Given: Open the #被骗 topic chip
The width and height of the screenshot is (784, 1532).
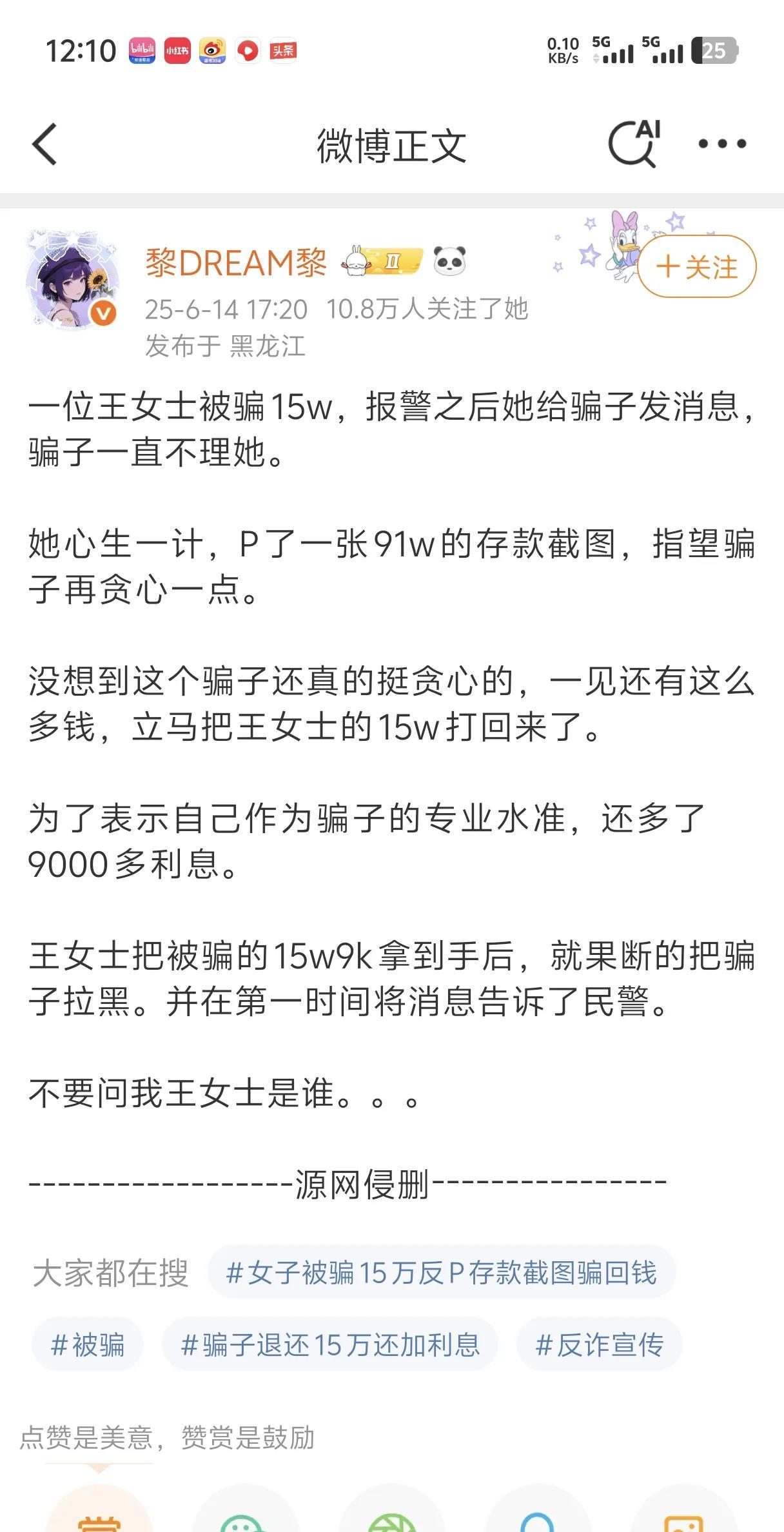Looking at the screenshot, I should pyautogui.click(x=88, y=1345).
